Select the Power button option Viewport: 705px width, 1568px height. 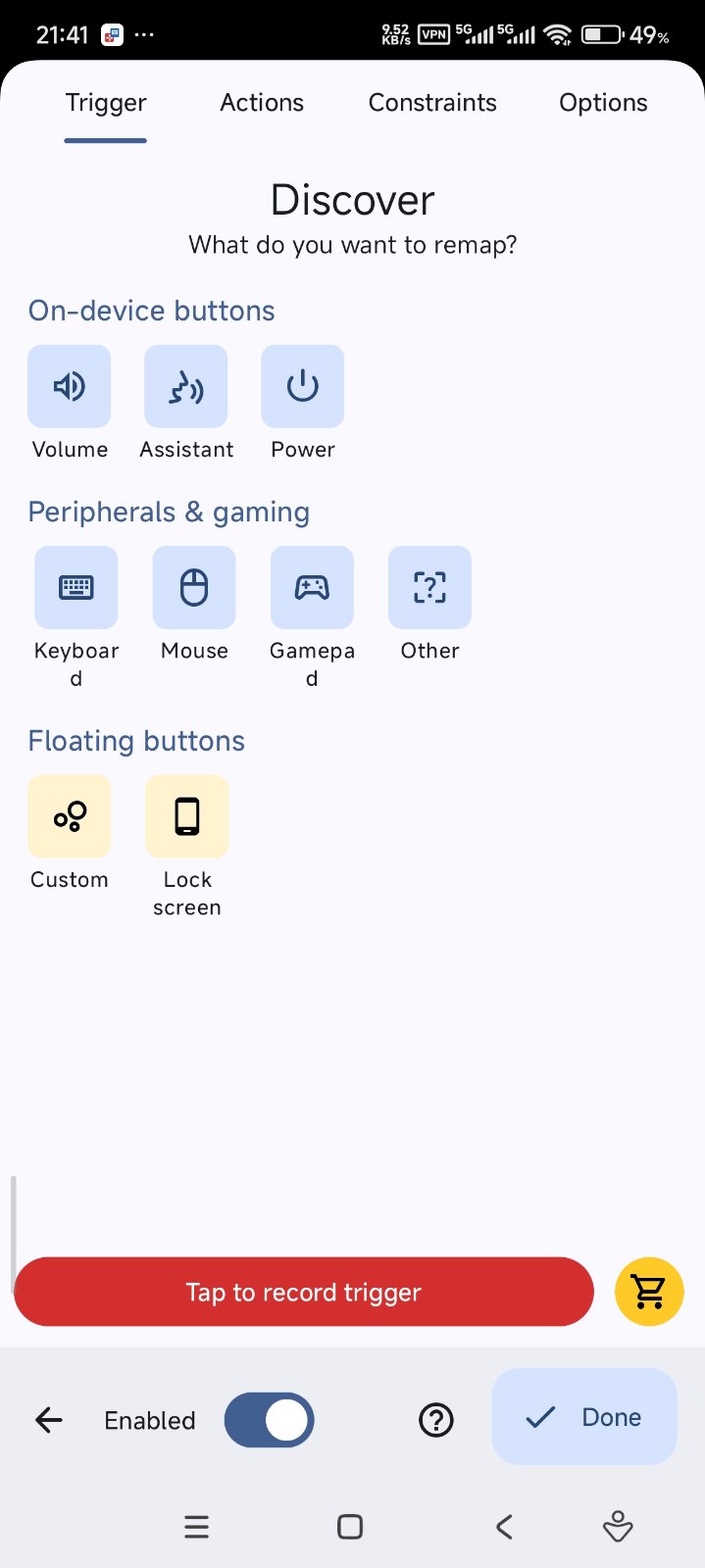coord(302,387)
